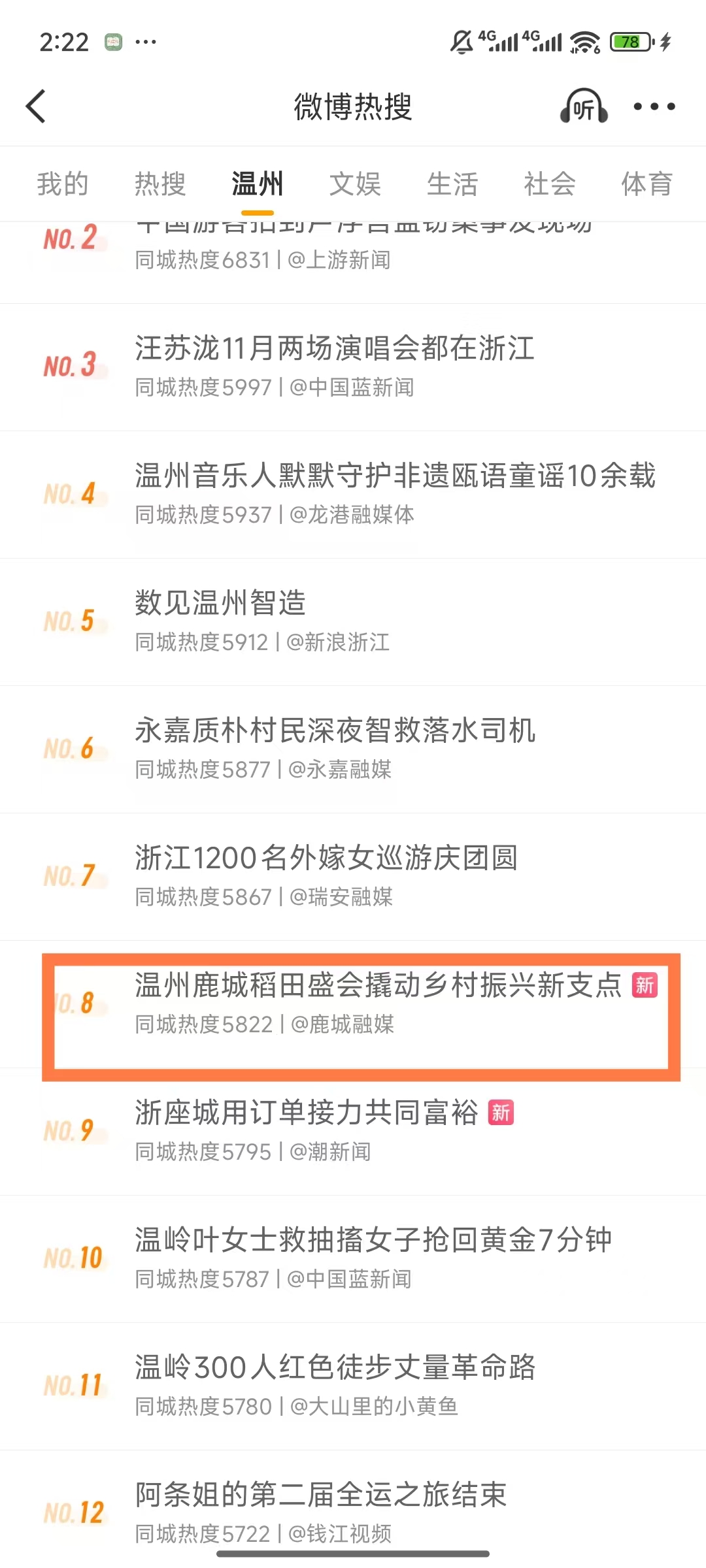Open topic 温州音乐人默默守护非遗瓯语童谣10余载
The width and height of the screenshot is (706, 1568).
coord(395,476)
